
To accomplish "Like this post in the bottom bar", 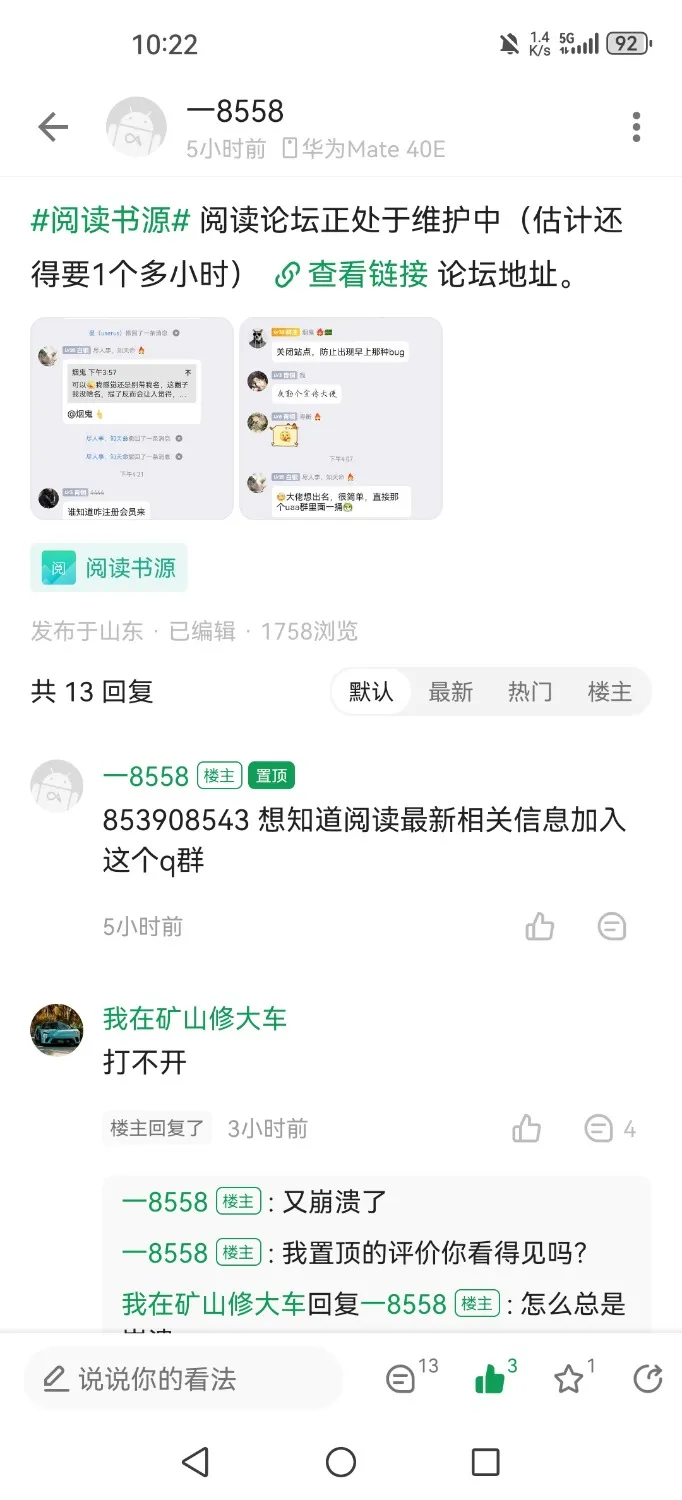I will pyautogui.click(x=490, y=1380).
